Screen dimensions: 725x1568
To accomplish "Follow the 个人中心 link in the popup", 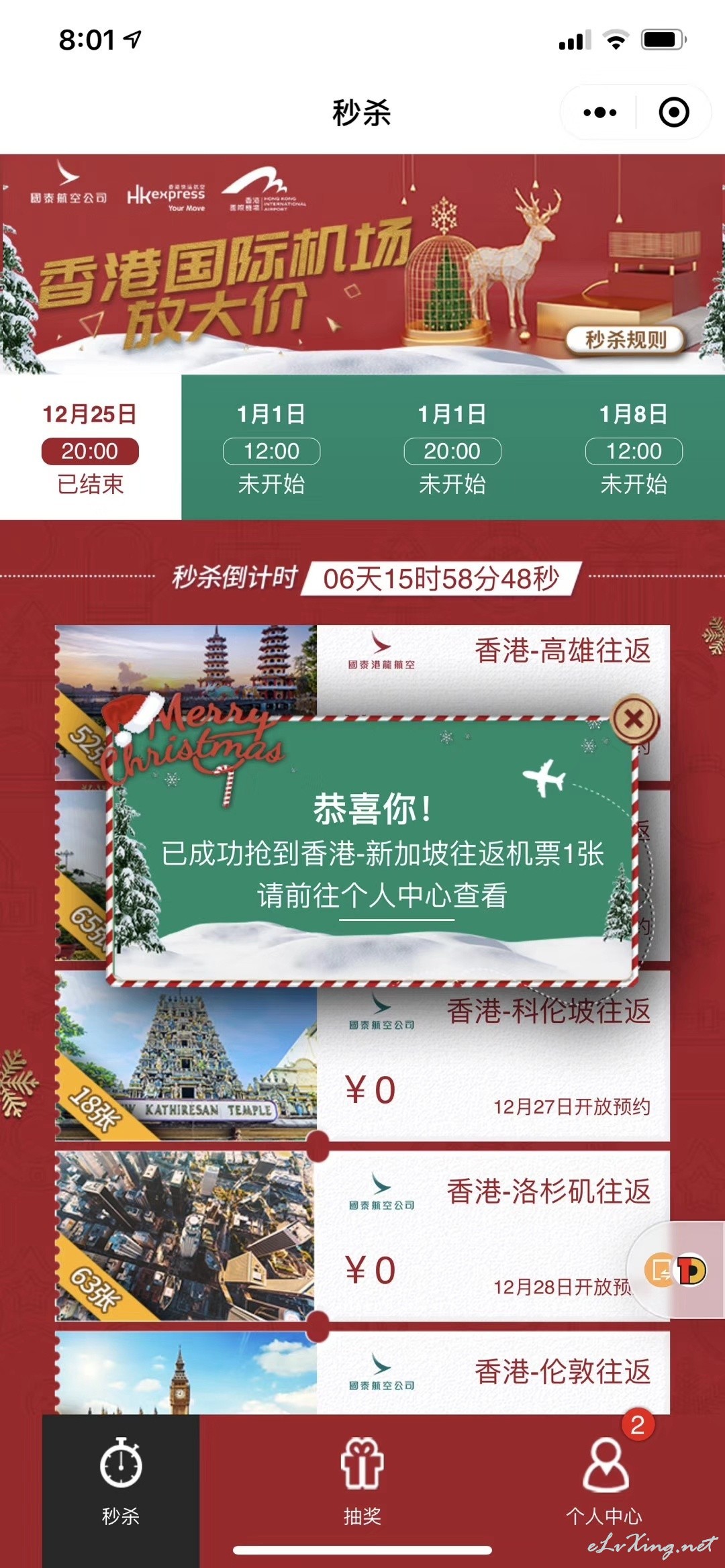I will tap(396, 896).
